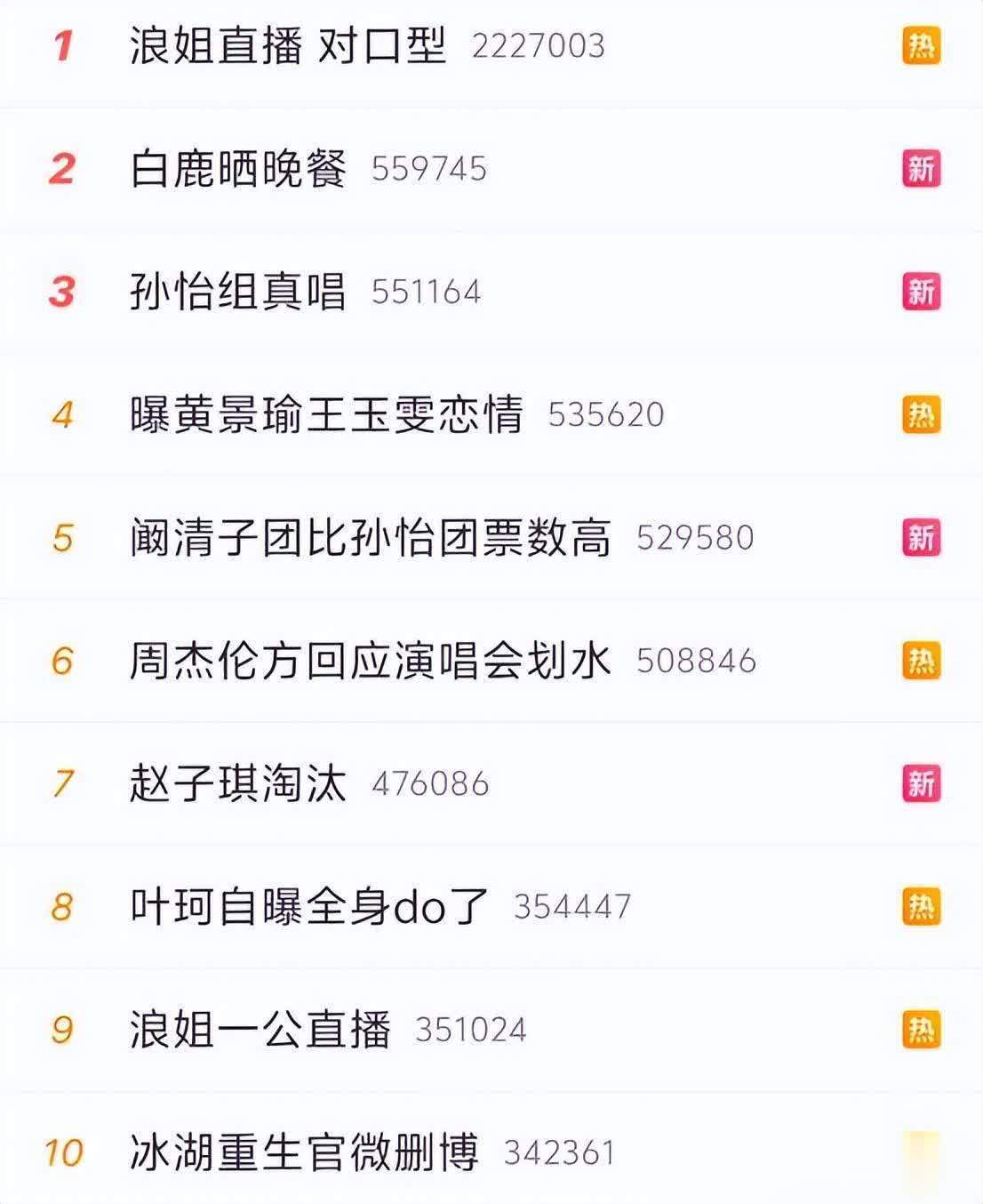The image size is (983, 1204).
Task: View the 孙怡组真唱 topic
Action: click(x=237, y=292)
